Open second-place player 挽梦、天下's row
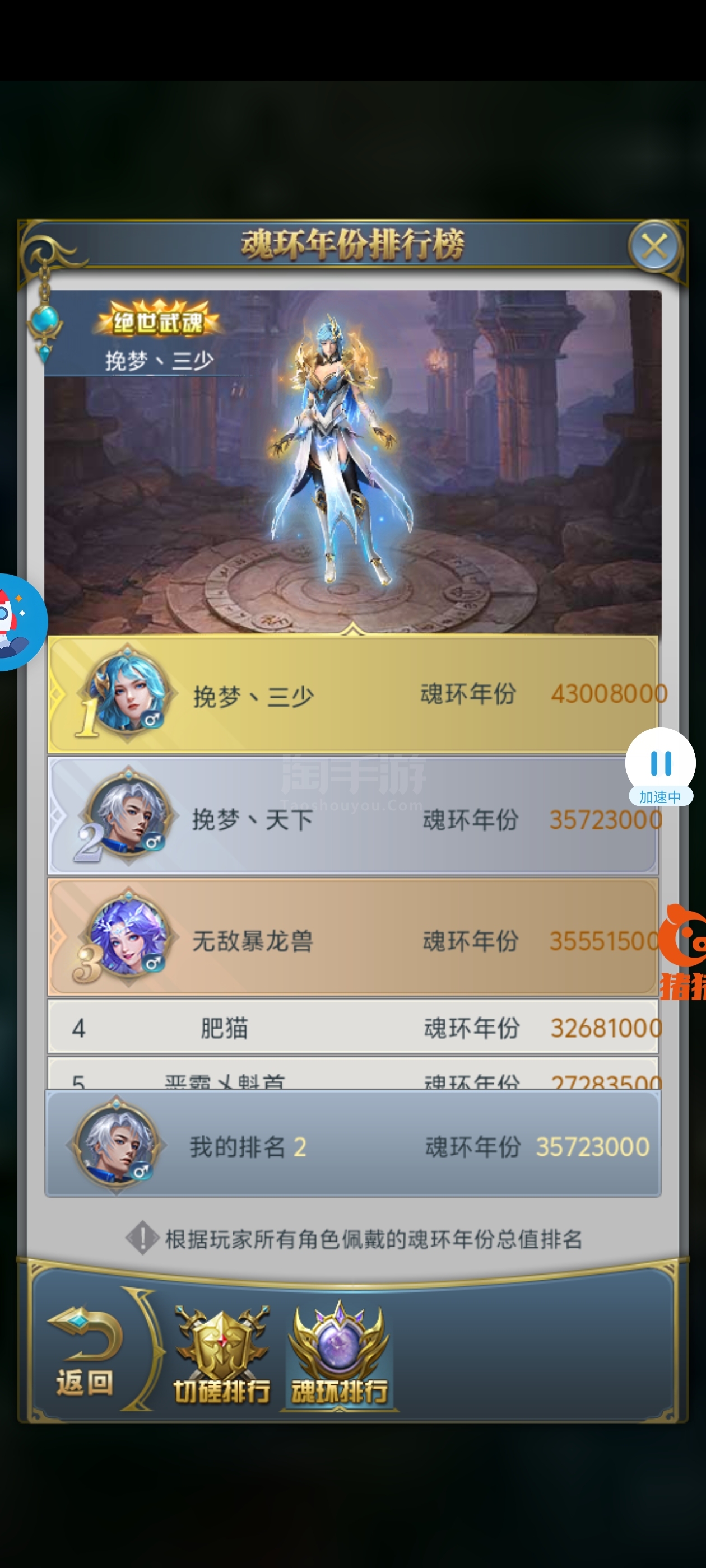This screenshot has width=706, height=1568. (354, 816)
